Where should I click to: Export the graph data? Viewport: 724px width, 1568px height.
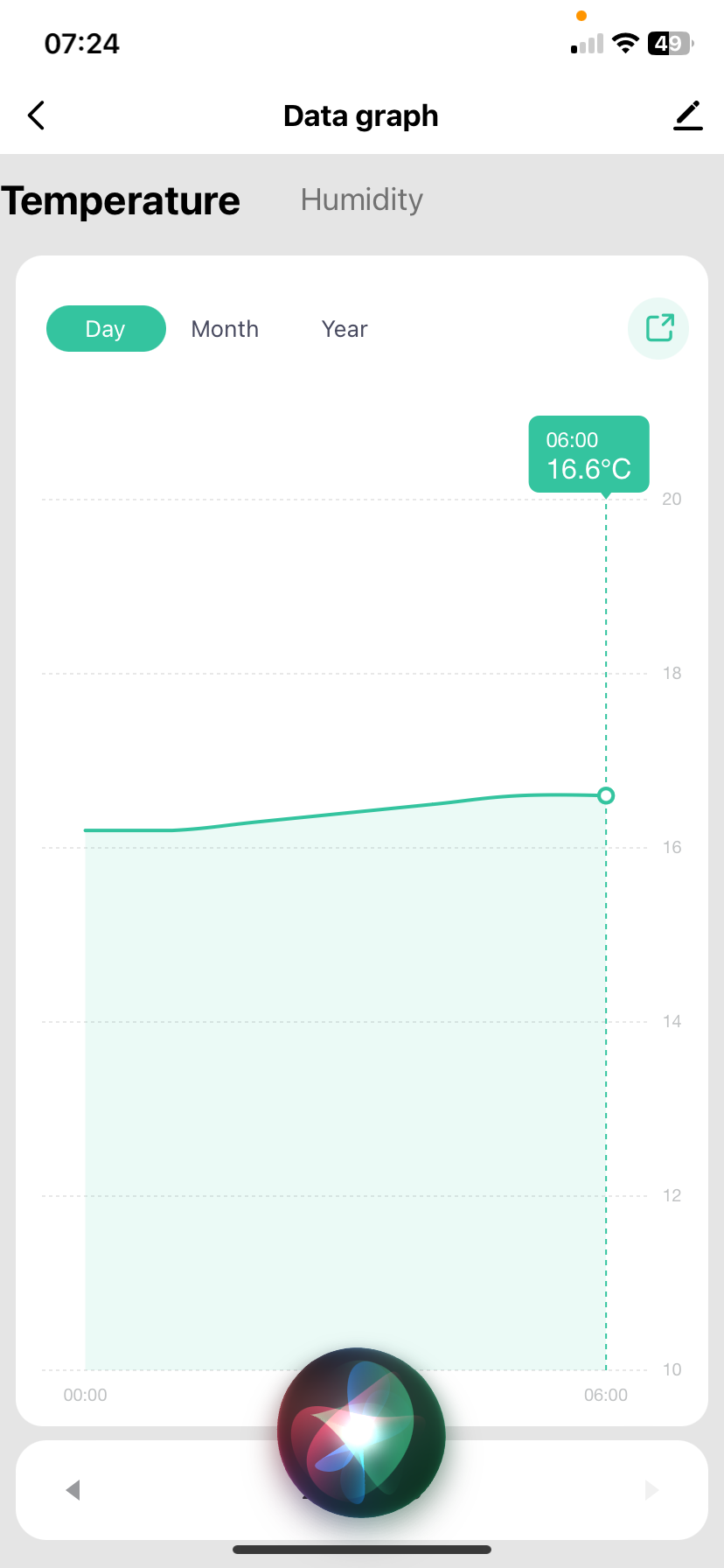pyautogui.click(x=659, y=328)
